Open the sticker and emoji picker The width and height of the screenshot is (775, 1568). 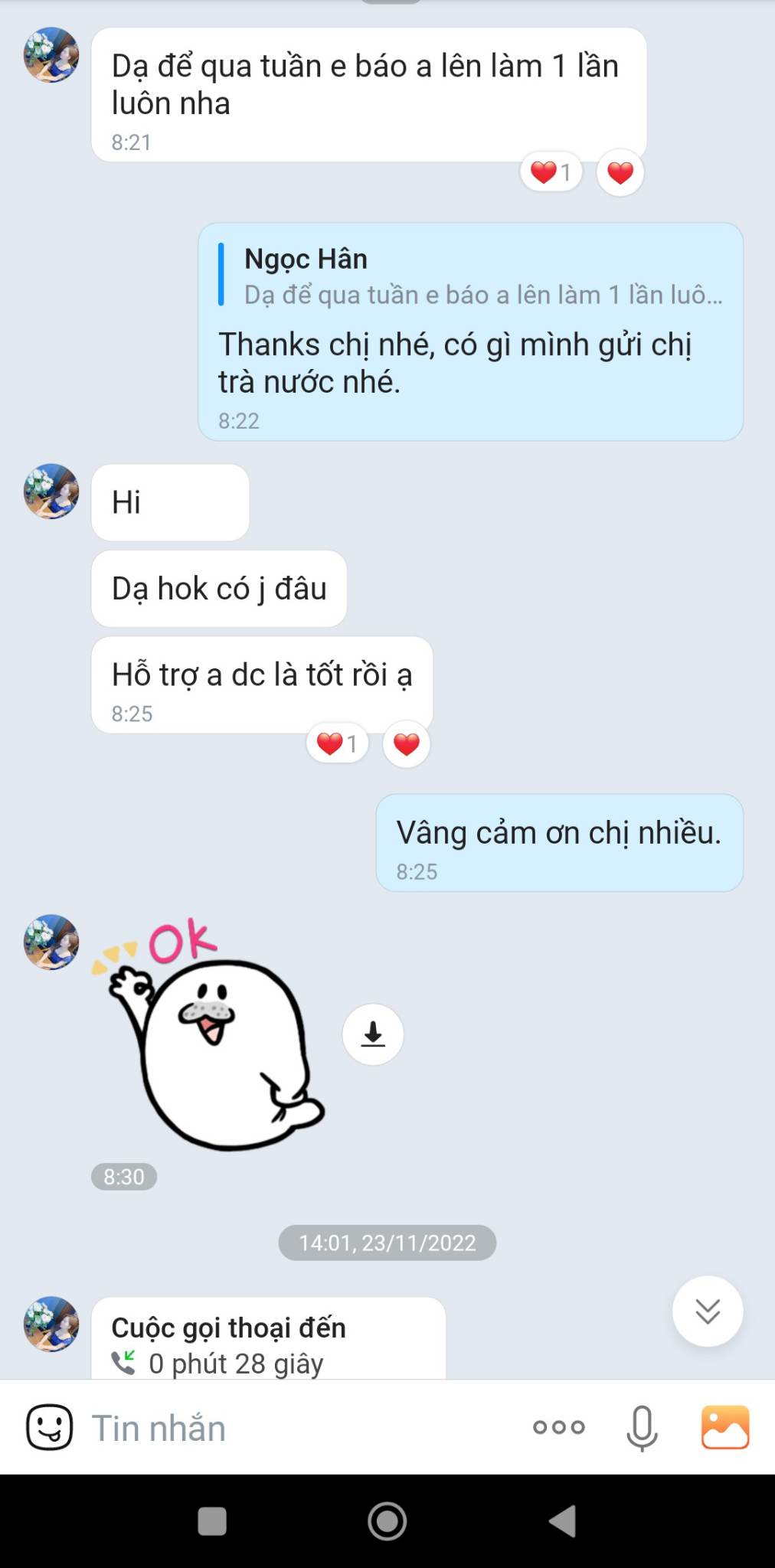pos(50,1427)
